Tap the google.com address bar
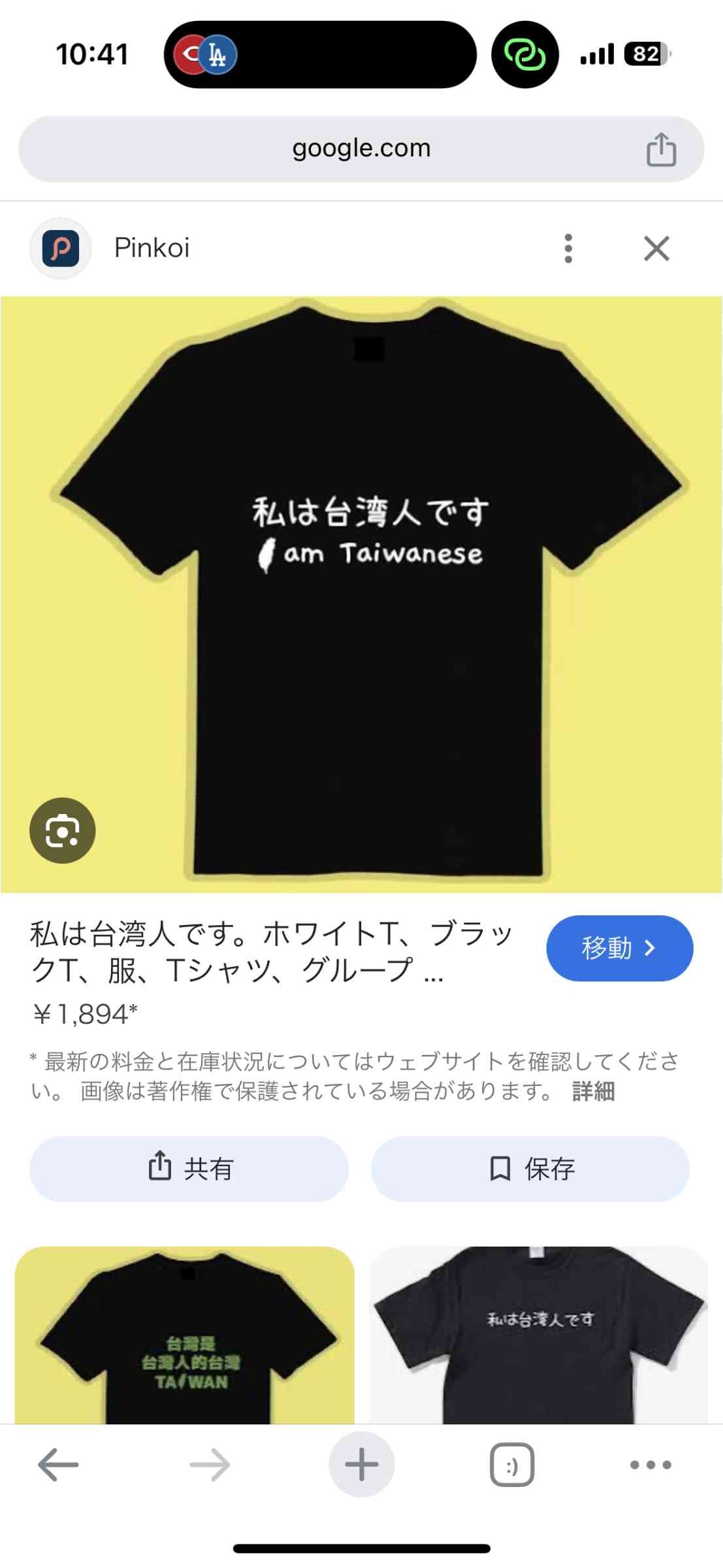 click(361, 149)
